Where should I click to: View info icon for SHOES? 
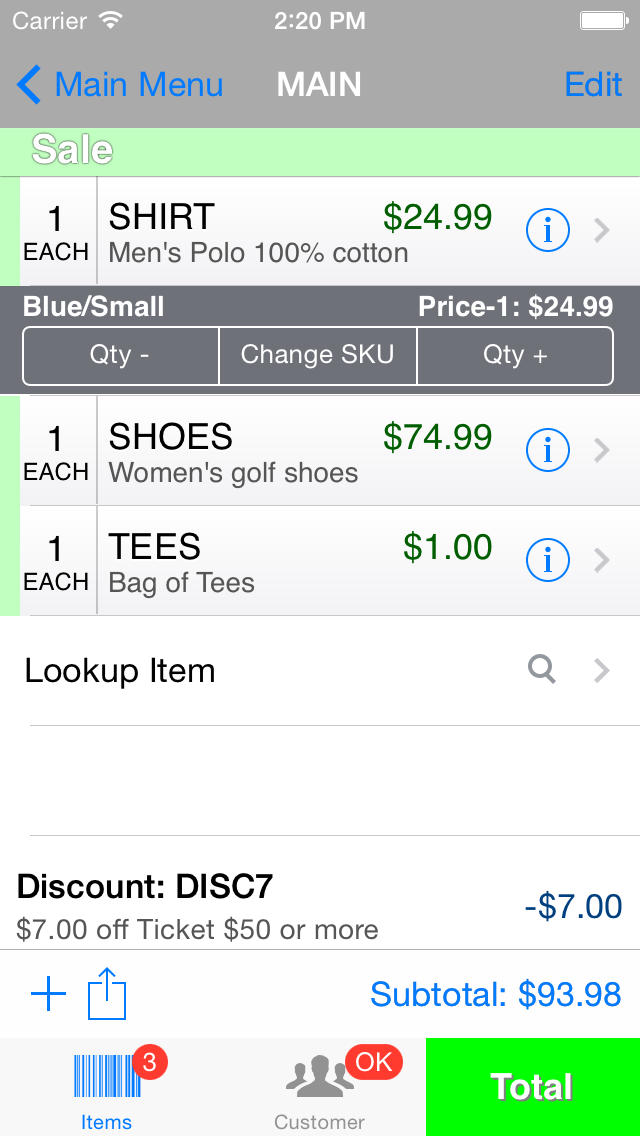click(547, 451)
